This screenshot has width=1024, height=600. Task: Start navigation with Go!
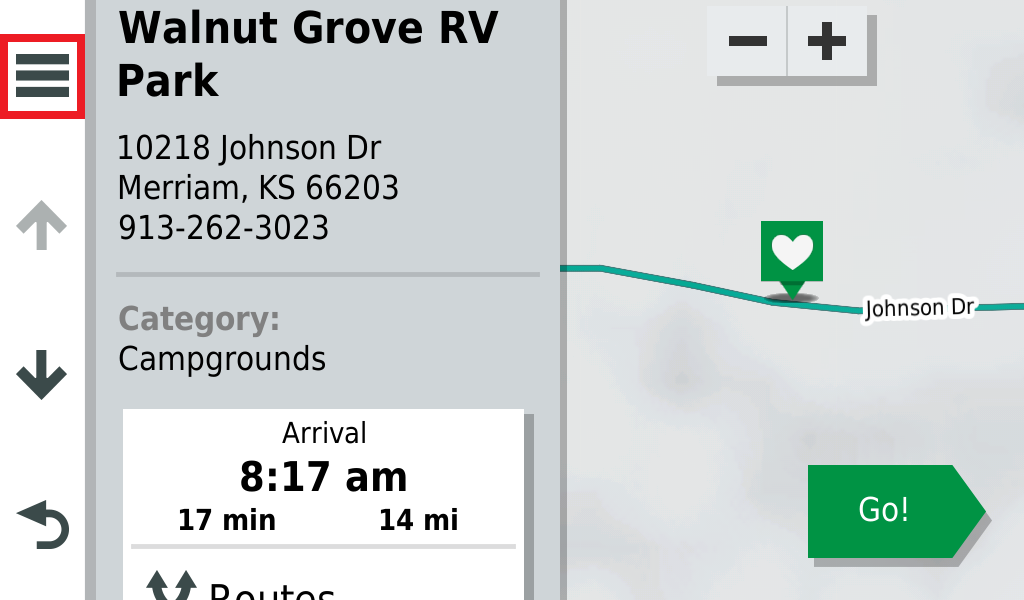coord(885,510)
